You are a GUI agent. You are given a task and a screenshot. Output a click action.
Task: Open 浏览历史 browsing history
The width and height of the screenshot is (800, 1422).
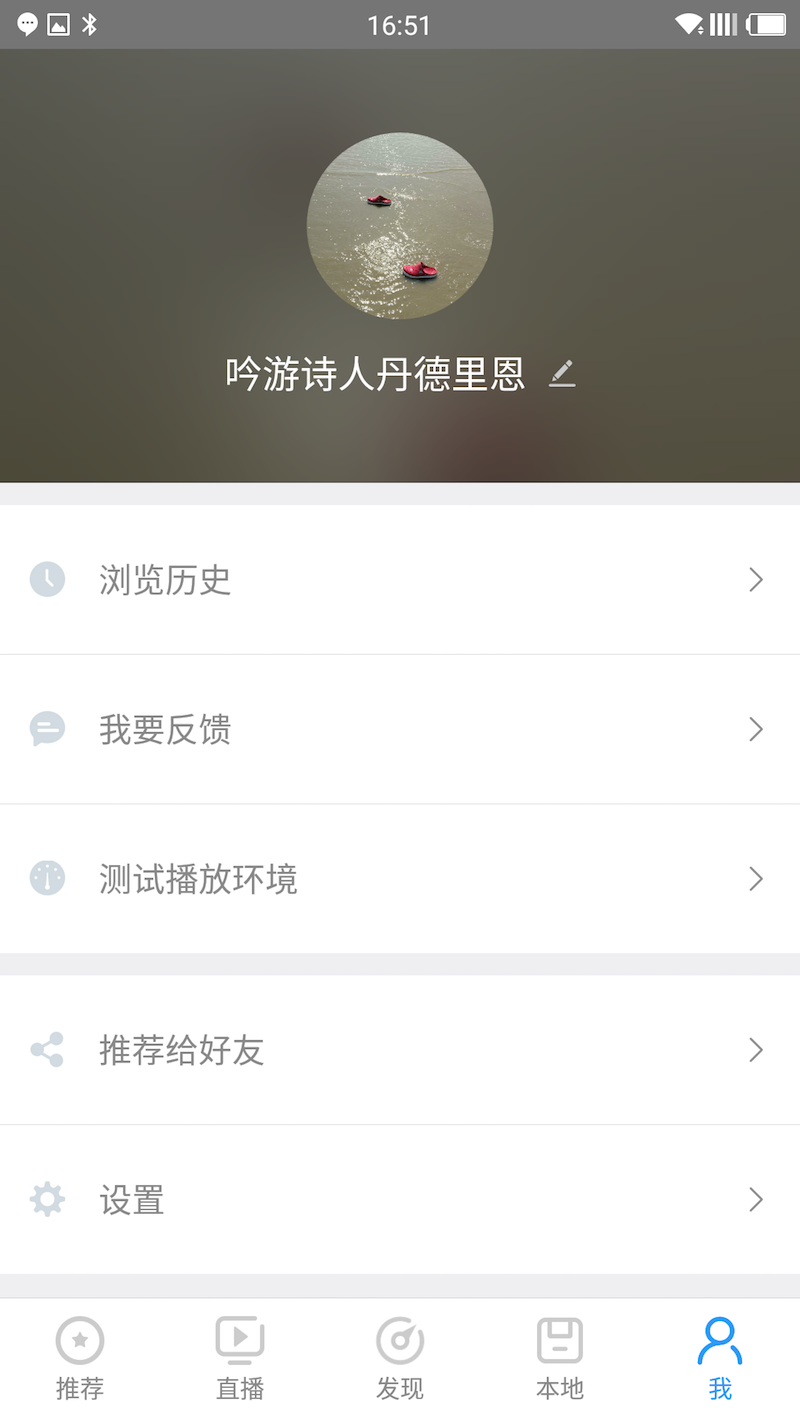tap(400, 580)
